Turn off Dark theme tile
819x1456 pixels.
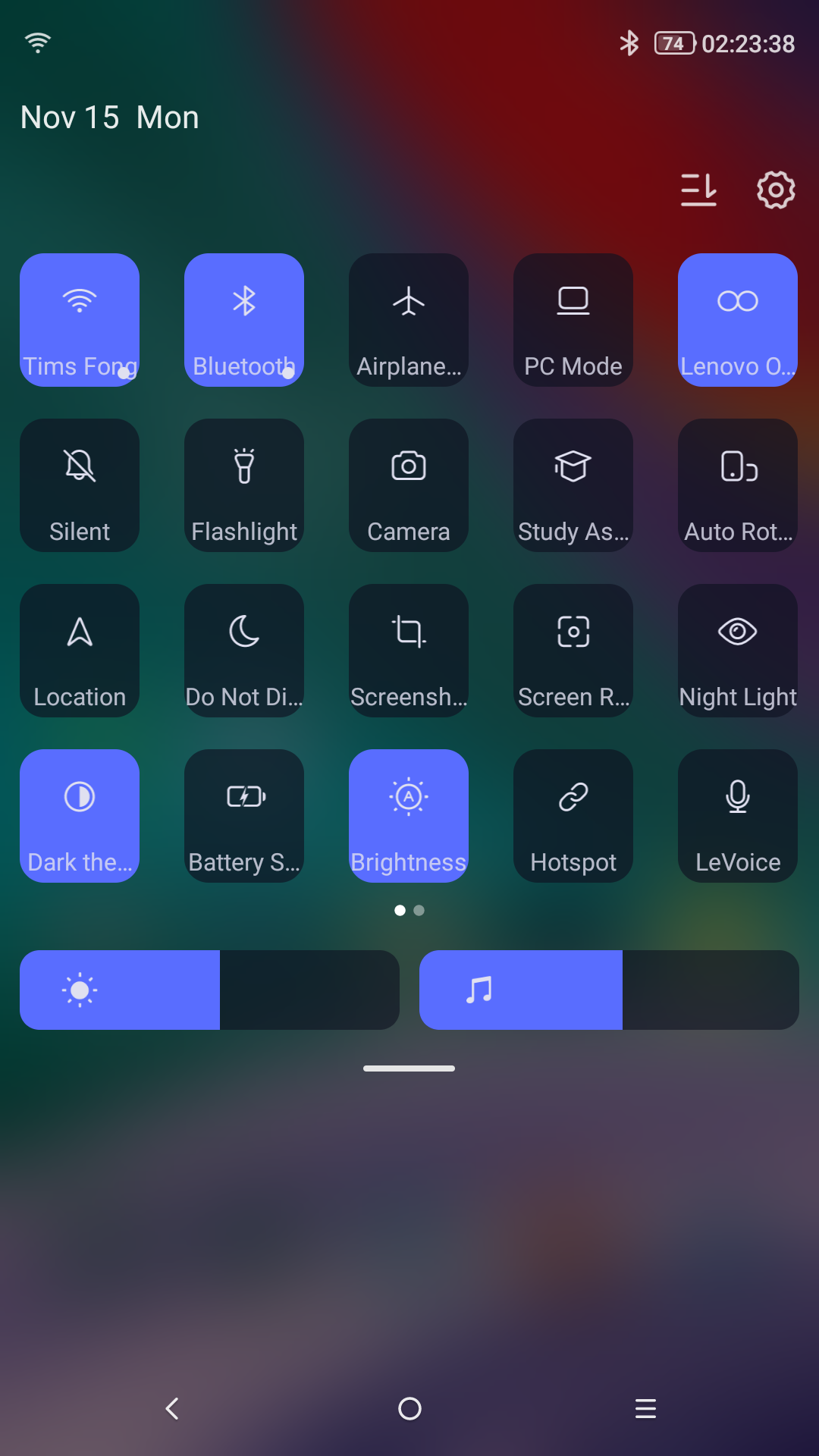(x=80, y=815)
